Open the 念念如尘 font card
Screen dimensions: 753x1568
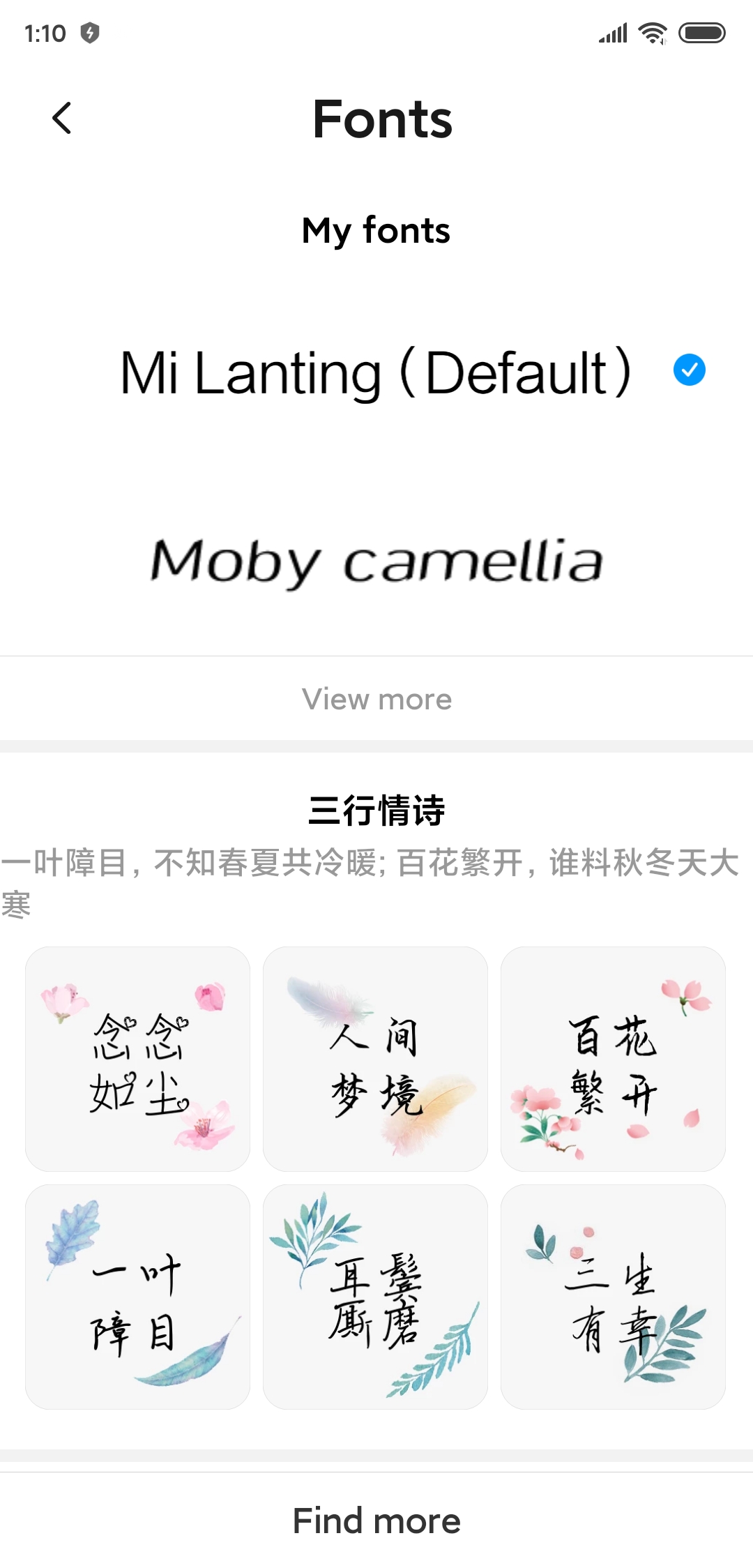click(x=137, y=1059)
